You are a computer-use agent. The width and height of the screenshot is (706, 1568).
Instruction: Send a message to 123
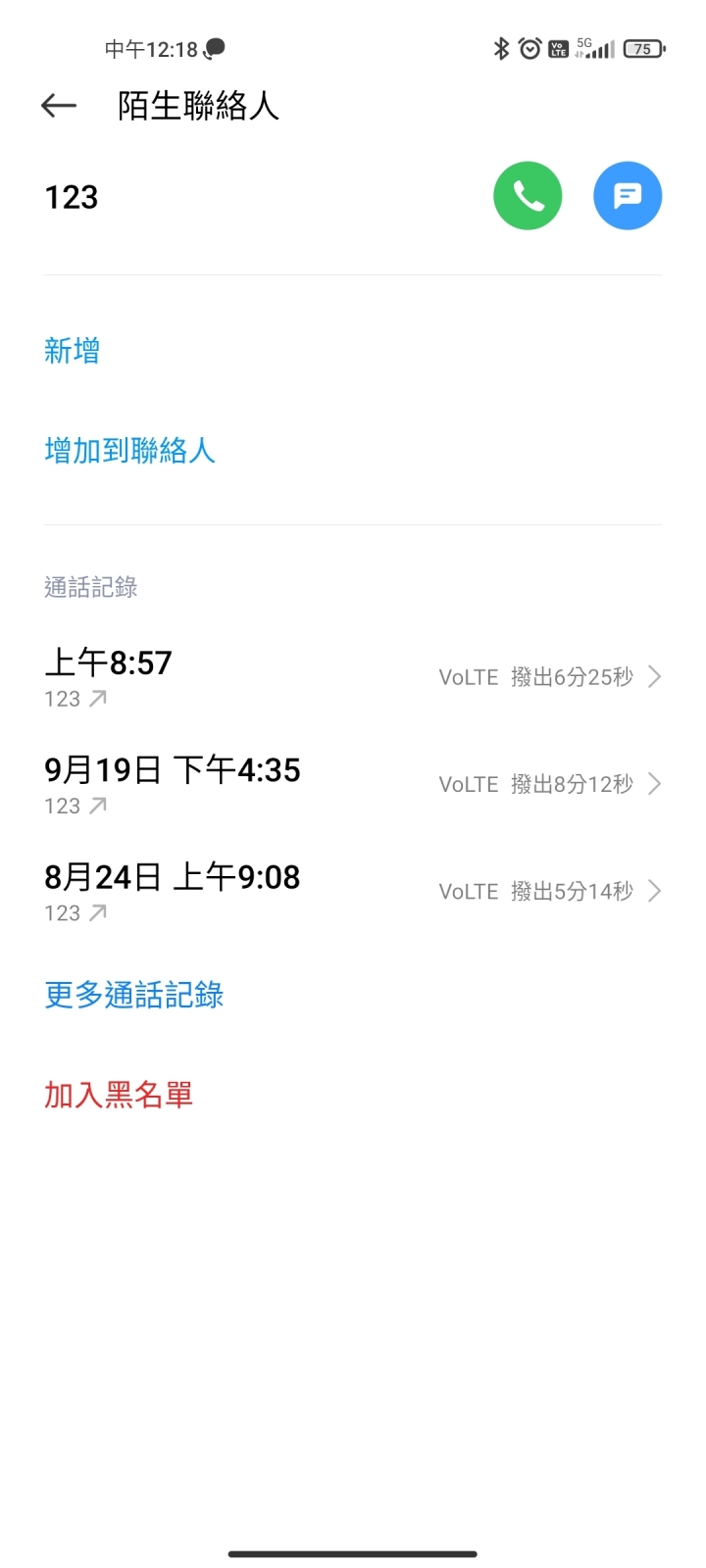628,196
